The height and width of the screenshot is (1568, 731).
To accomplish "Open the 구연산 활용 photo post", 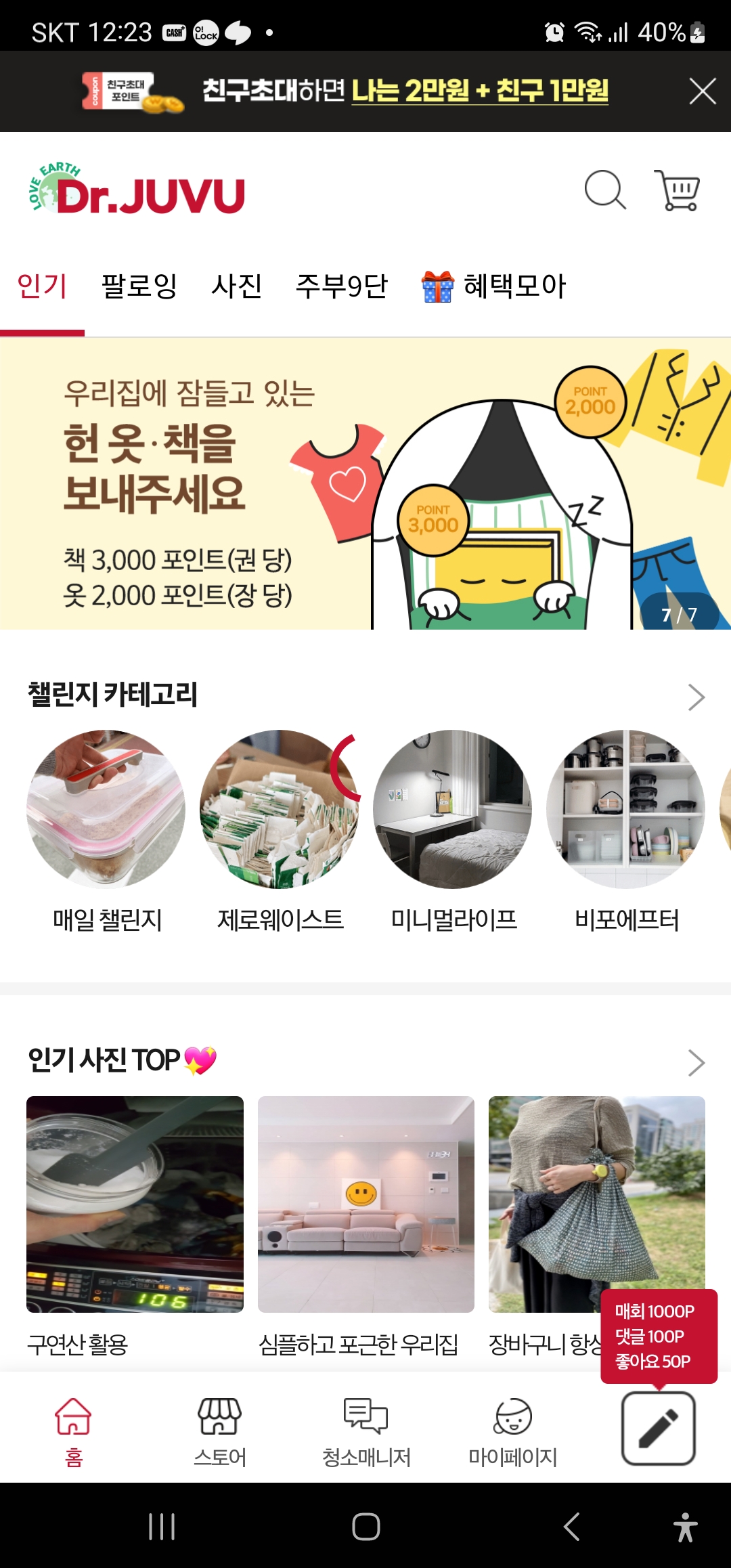I will click(x=135, y=1204).
